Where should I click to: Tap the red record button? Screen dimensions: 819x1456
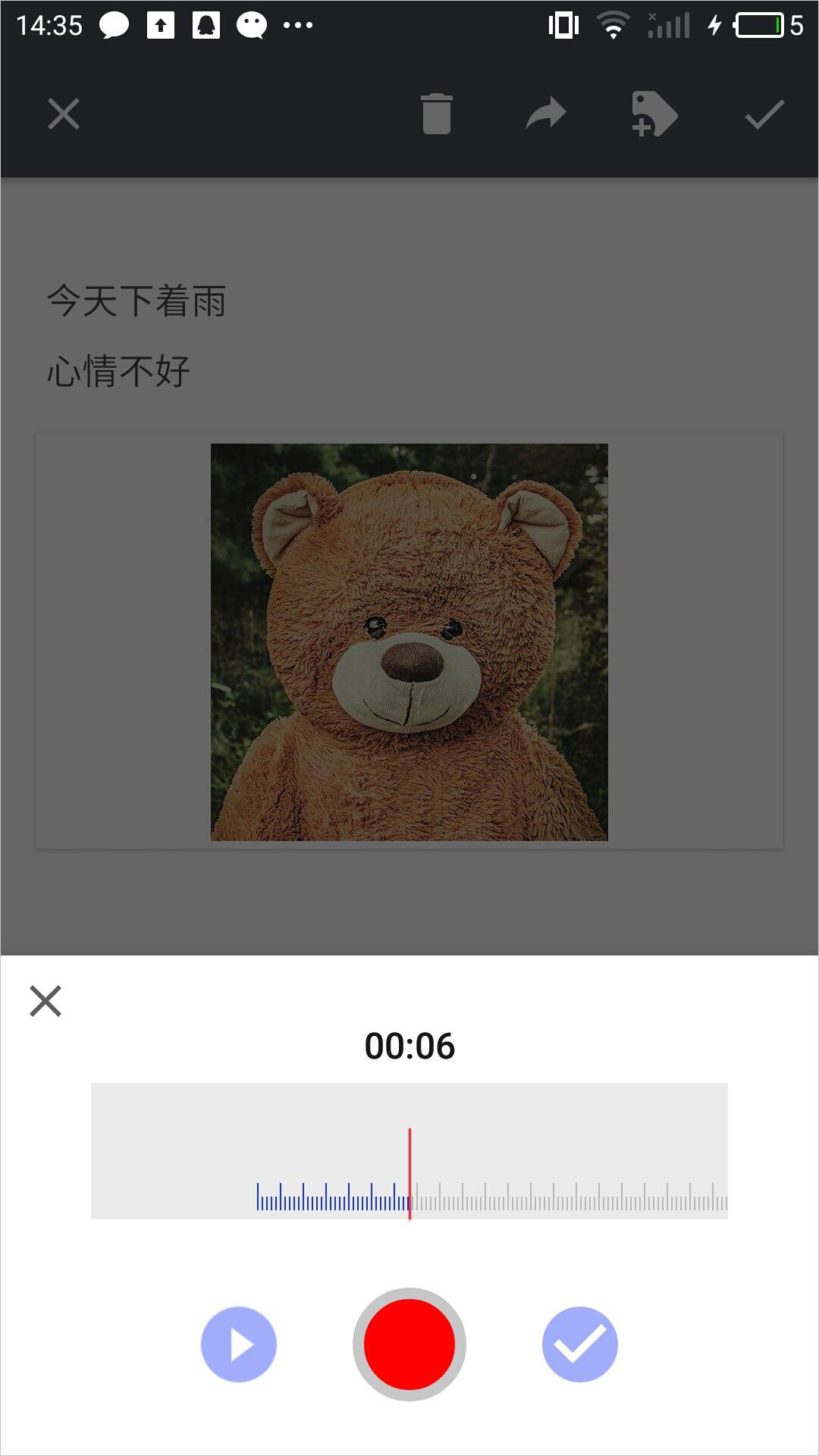pyautogui.click(x=409, y=1345)
